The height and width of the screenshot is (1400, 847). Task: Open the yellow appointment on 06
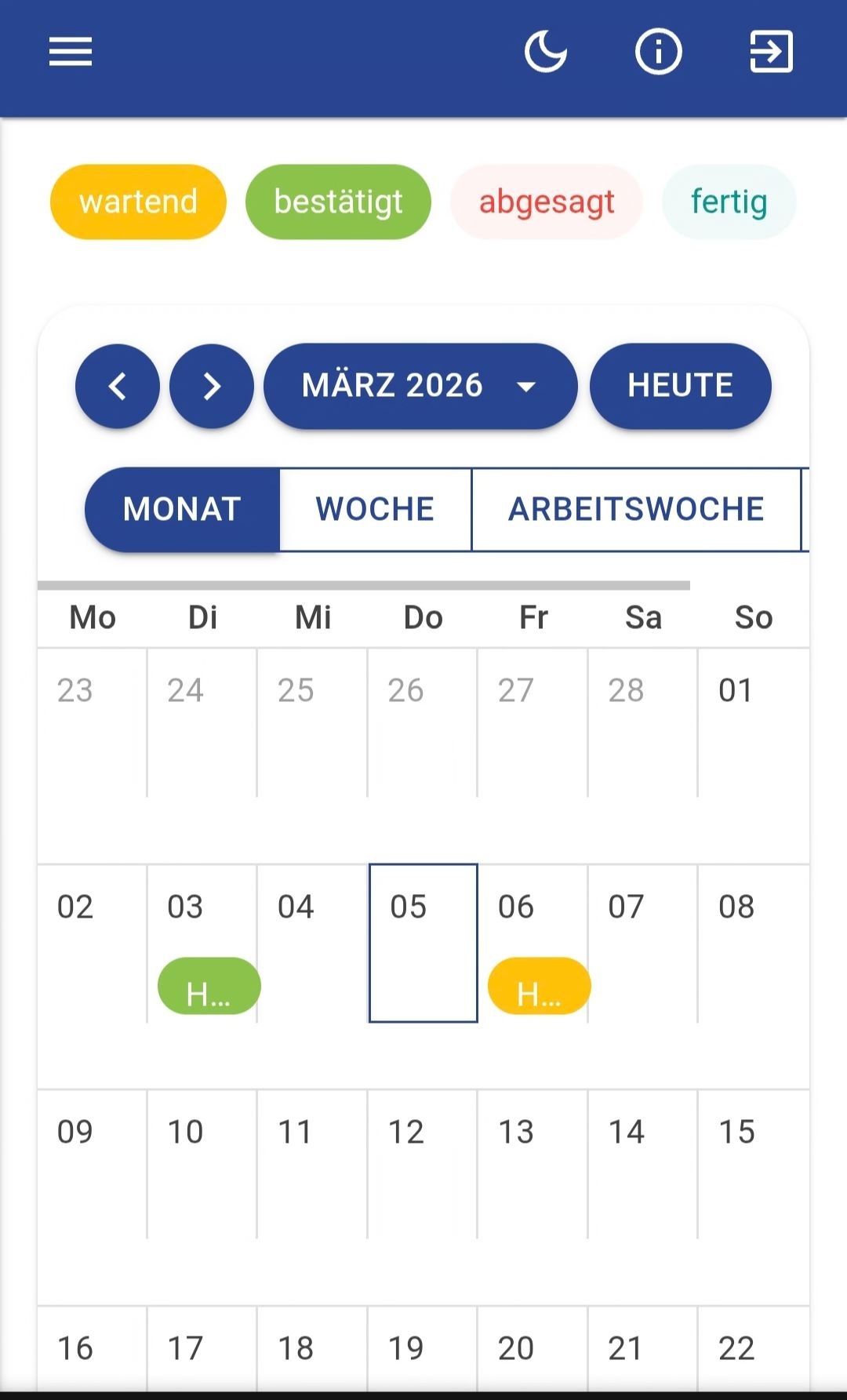tap(539, 987)
